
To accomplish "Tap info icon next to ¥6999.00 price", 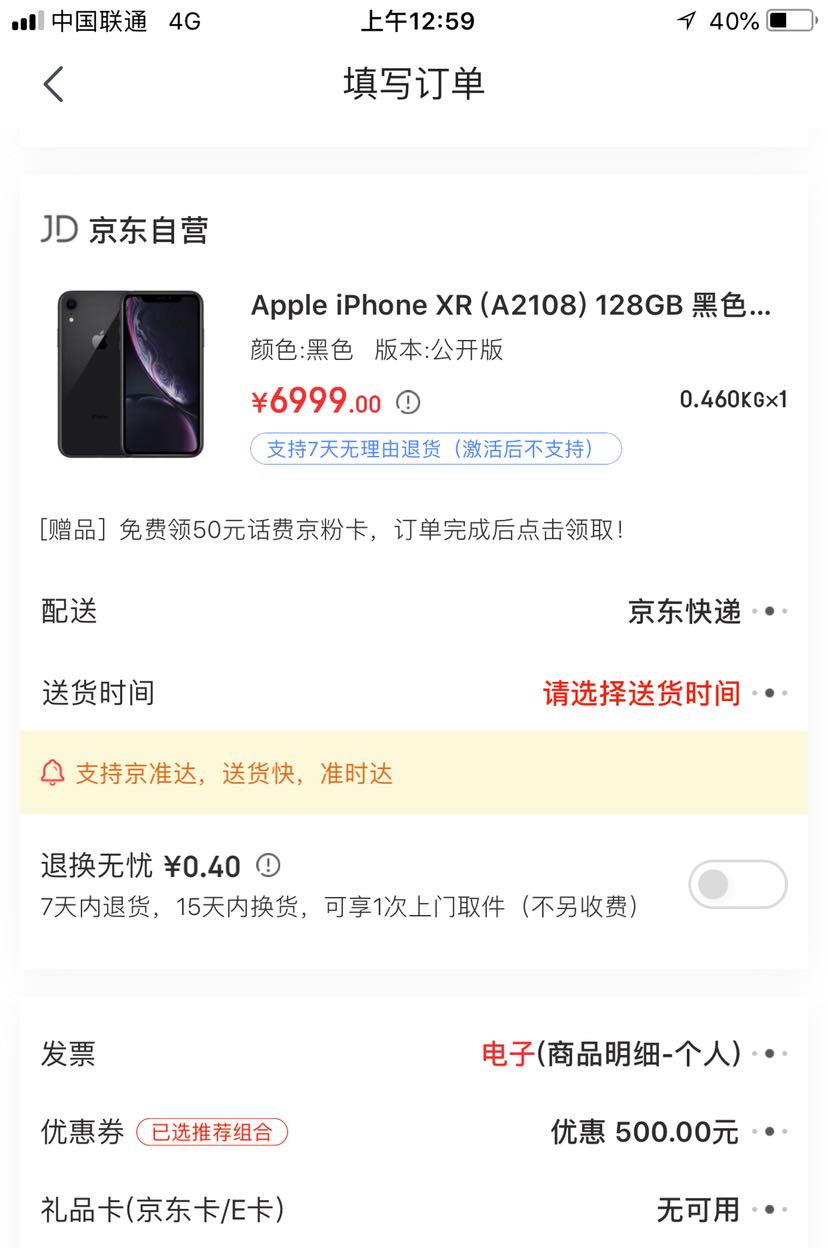I will click(x=408, y=403).
